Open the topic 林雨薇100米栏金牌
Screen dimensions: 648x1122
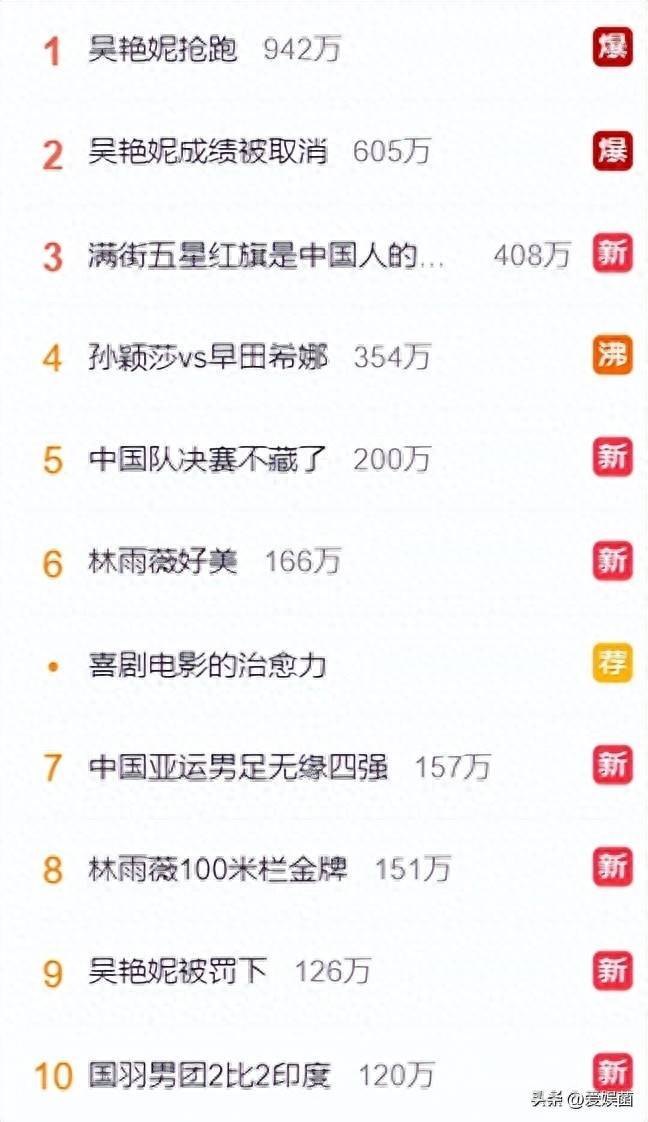[x=218, y=869]
